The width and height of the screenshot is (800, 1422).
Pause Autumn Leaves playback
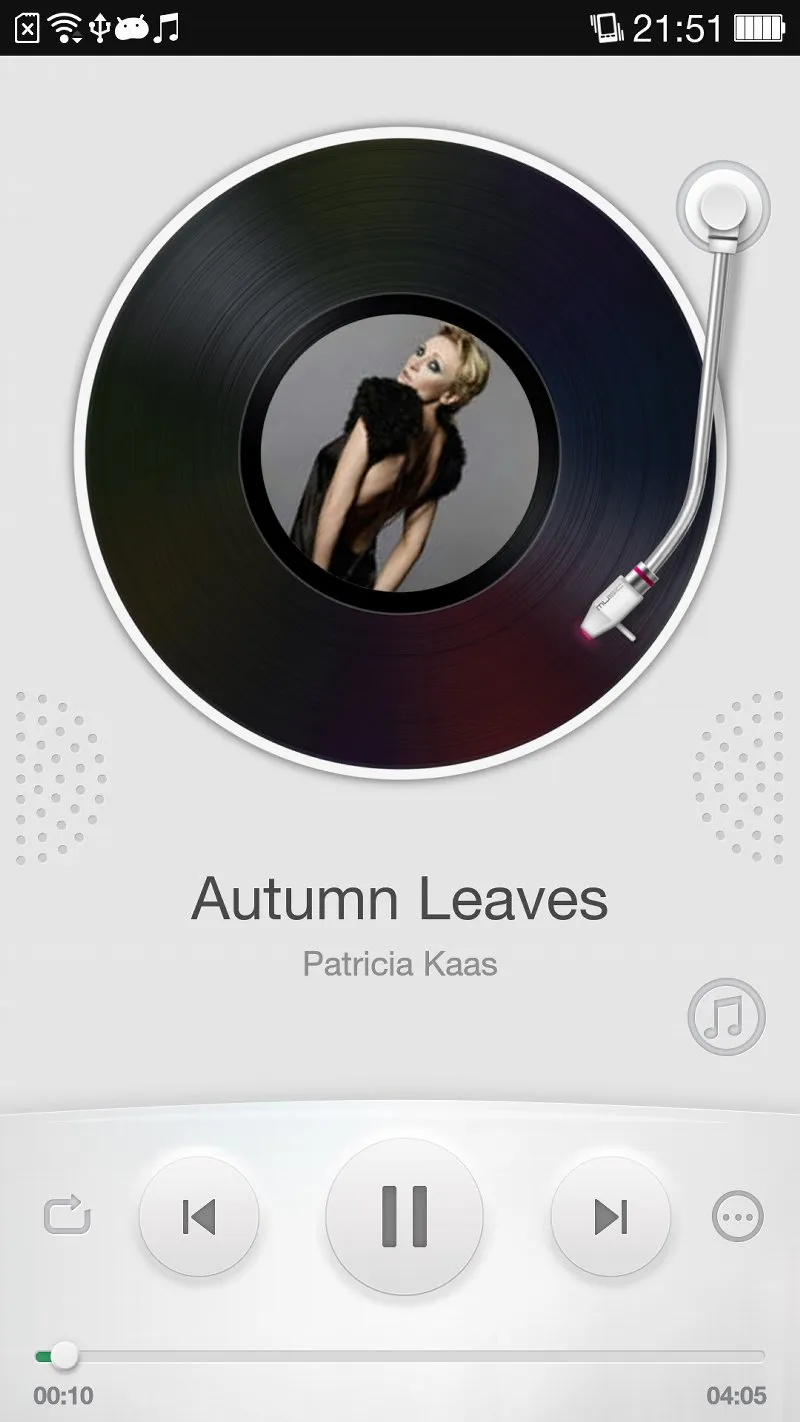pyautogui.click(x=404, y=1216)
